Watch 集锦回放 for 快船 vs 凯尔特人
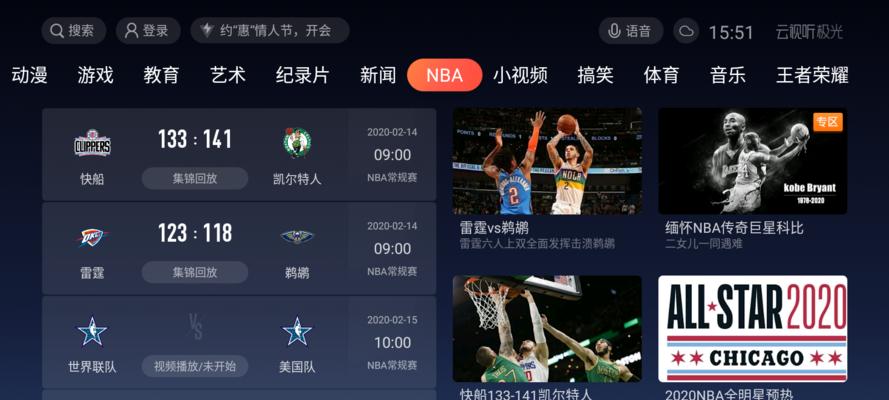Image resolution: width=889 pixels, height=400 pixels. point(194,178)
